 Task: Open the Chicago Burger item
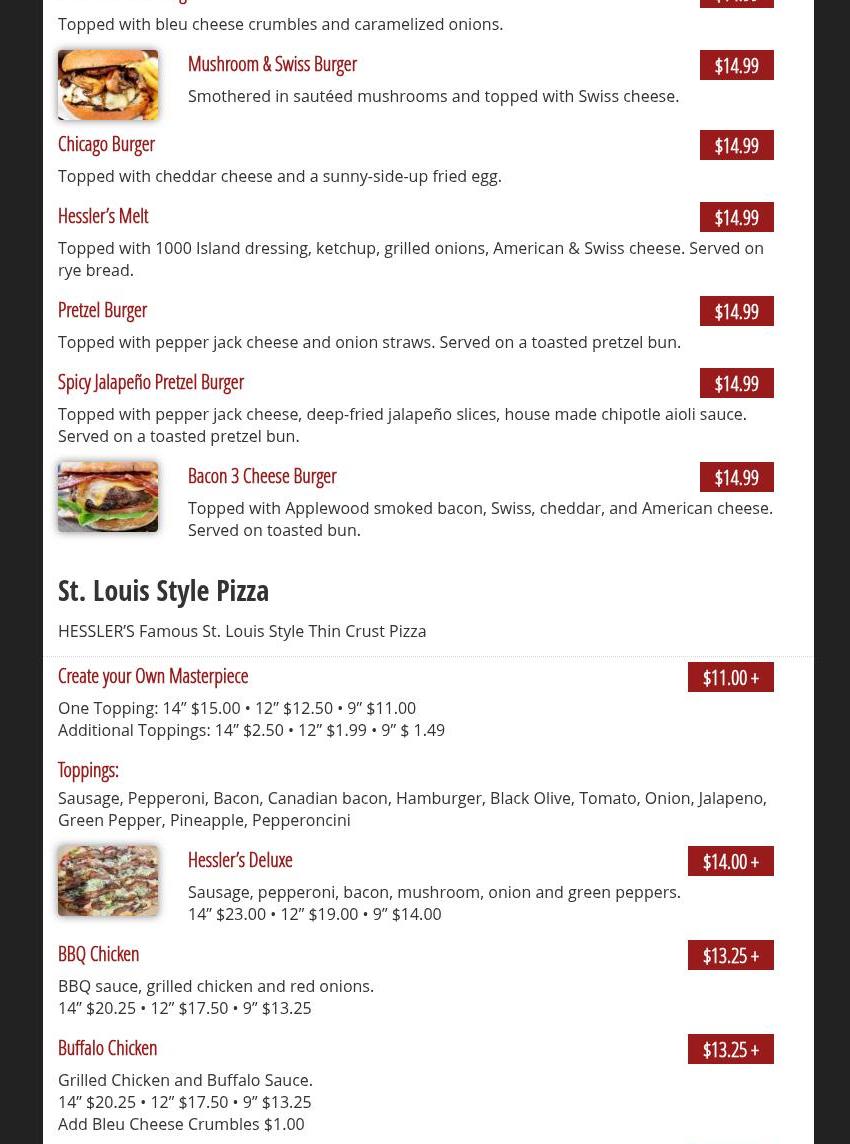pos(106,144)
